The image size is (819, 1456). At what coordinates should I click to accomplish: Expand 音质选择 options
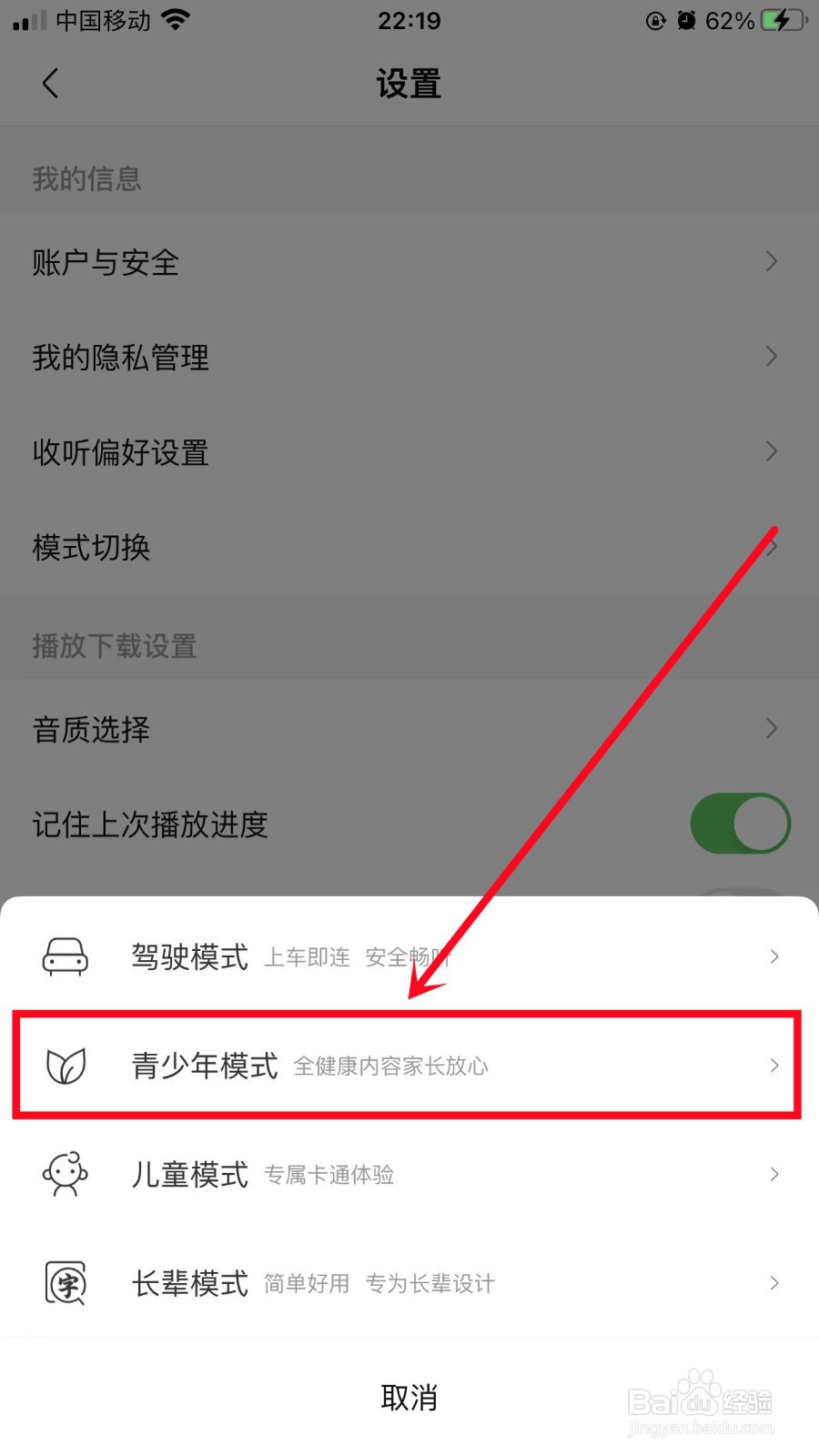click(409, 729)
